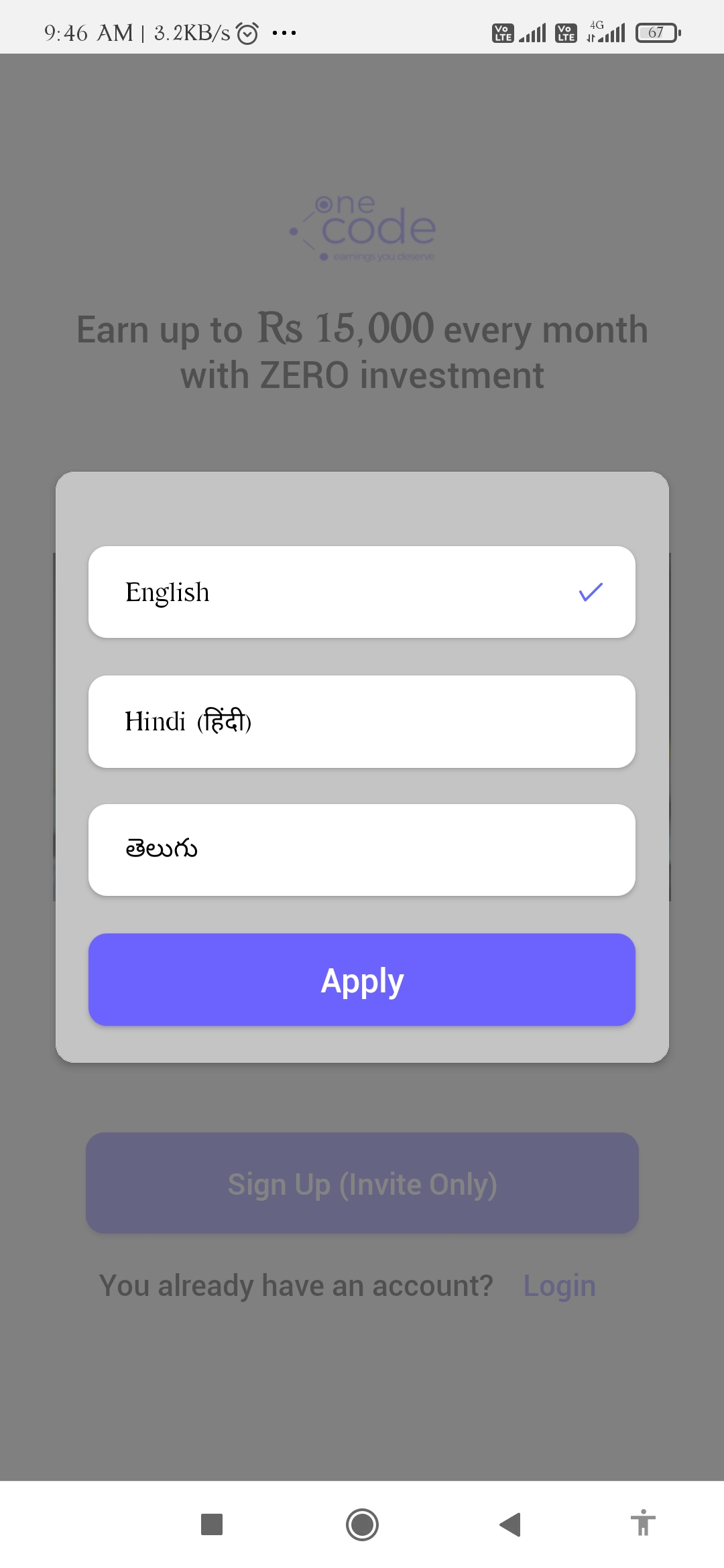
Task: Pick తెలుగు (Telugu) from the language list
Action: pos(362,849)
